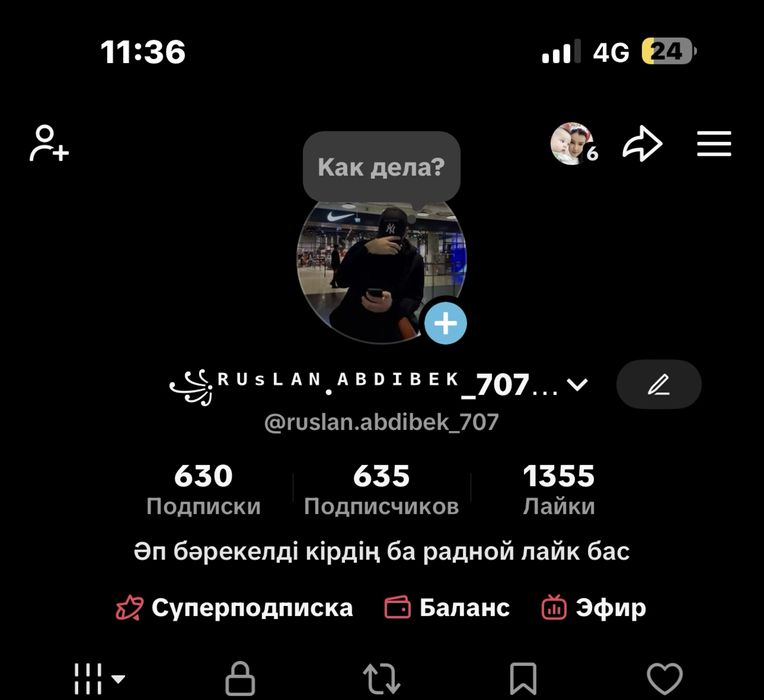Open the profile views avatar
This screenshot has width=764, height=700.
tap(572, 144)
